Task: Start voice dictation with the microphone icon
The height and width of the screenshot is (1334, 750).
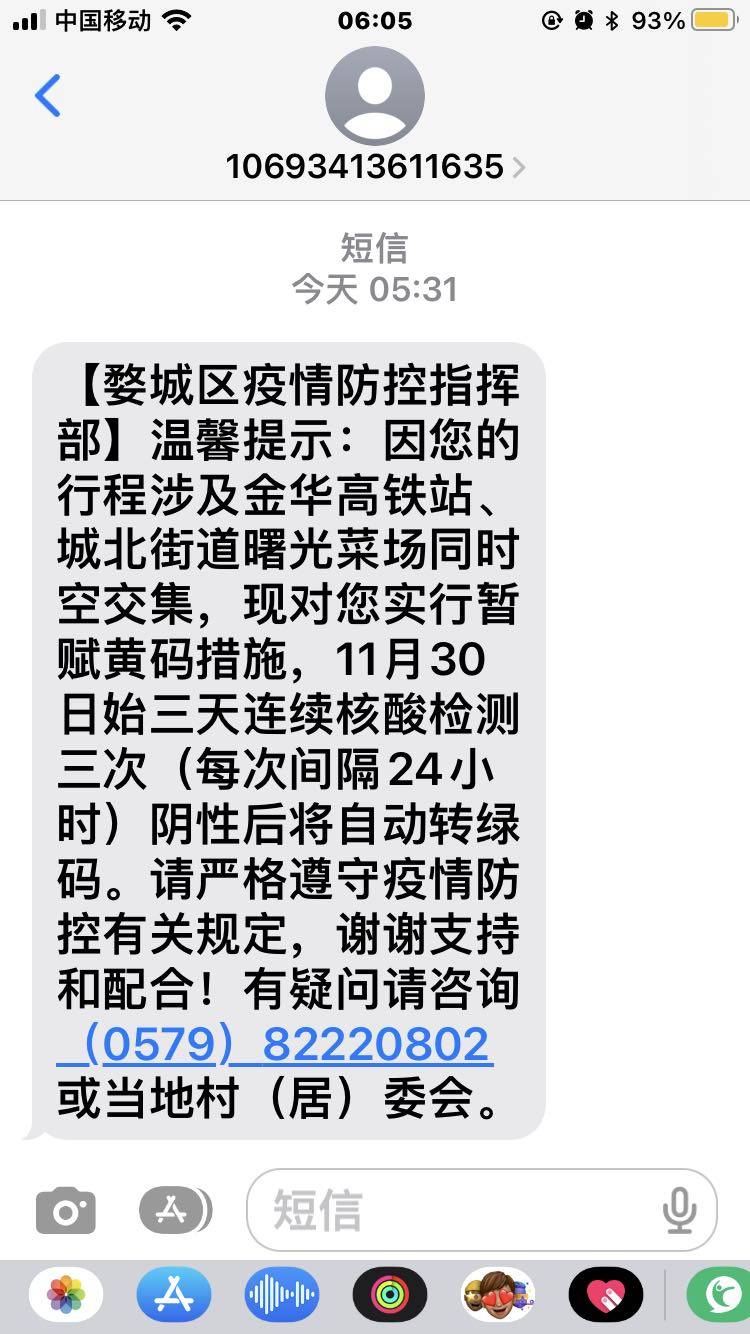Action: click(679, 1211)
